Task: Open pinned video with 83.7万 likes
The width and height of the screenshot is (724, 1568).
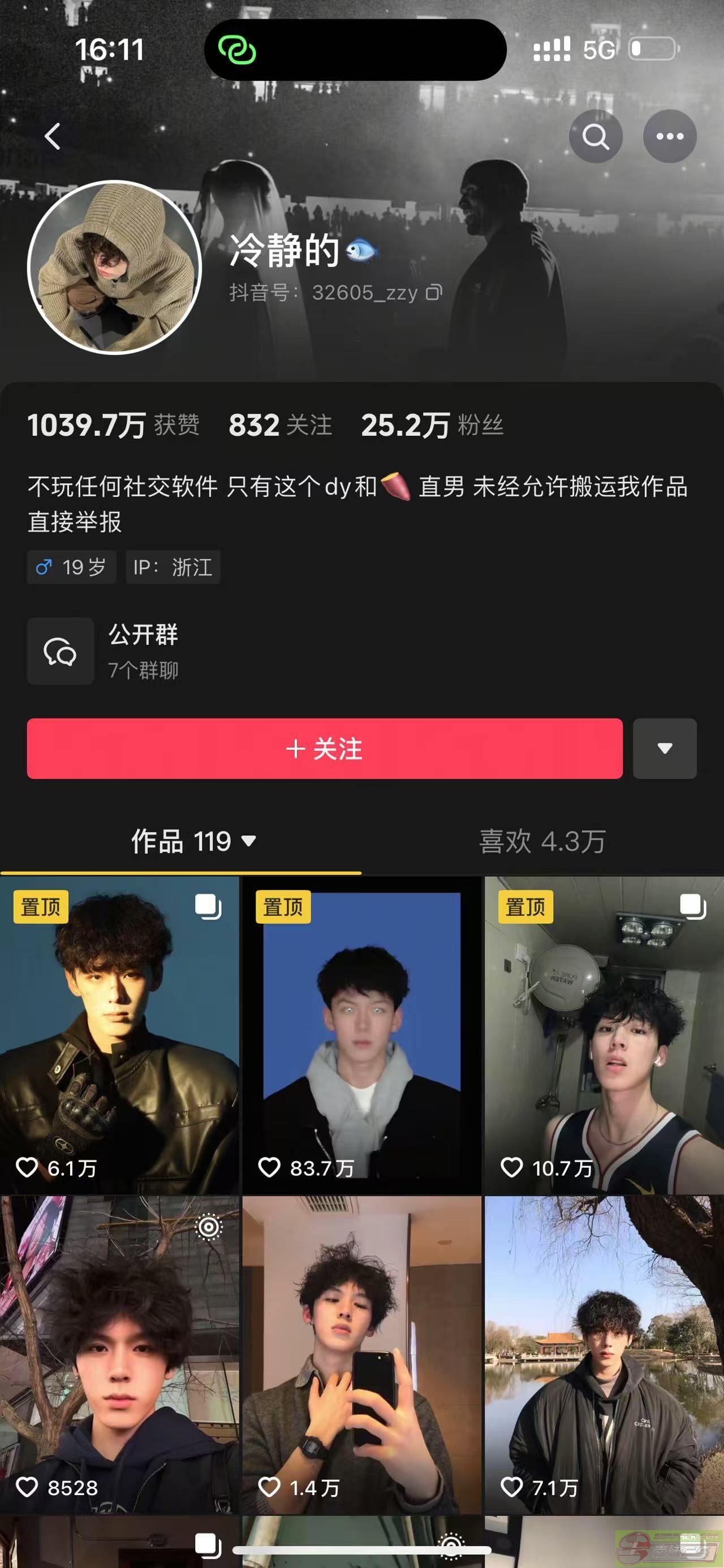Action: [361, 1035]
